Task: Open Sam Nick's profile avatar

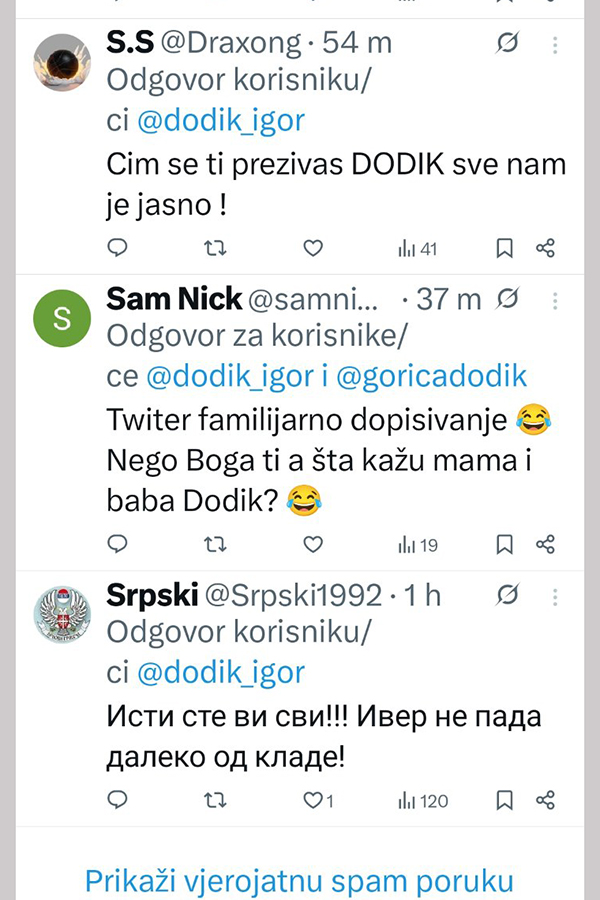Action: pos(62,320)
